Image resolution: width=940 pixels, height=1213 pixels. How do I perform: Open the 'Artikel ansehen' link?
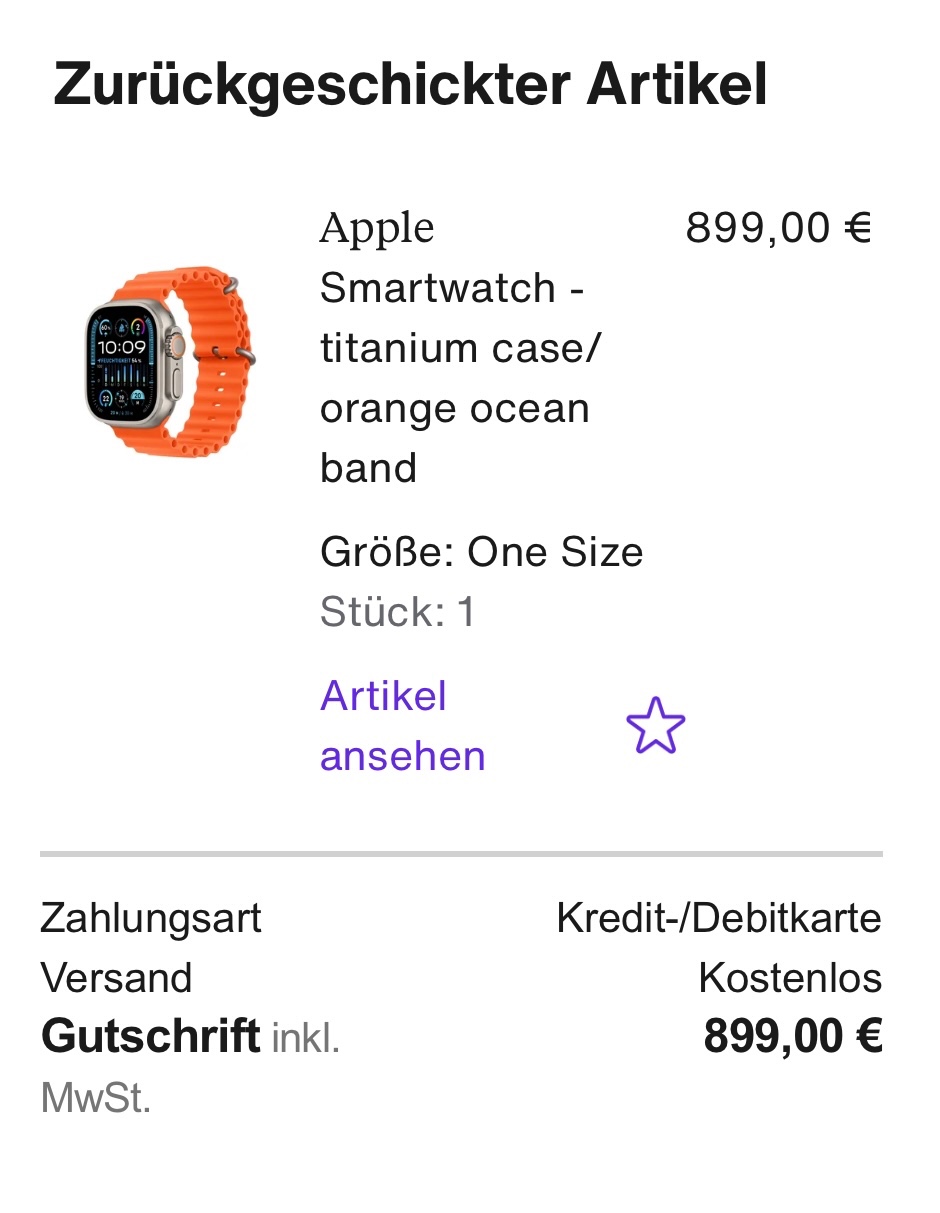click(x=402, y=726)
